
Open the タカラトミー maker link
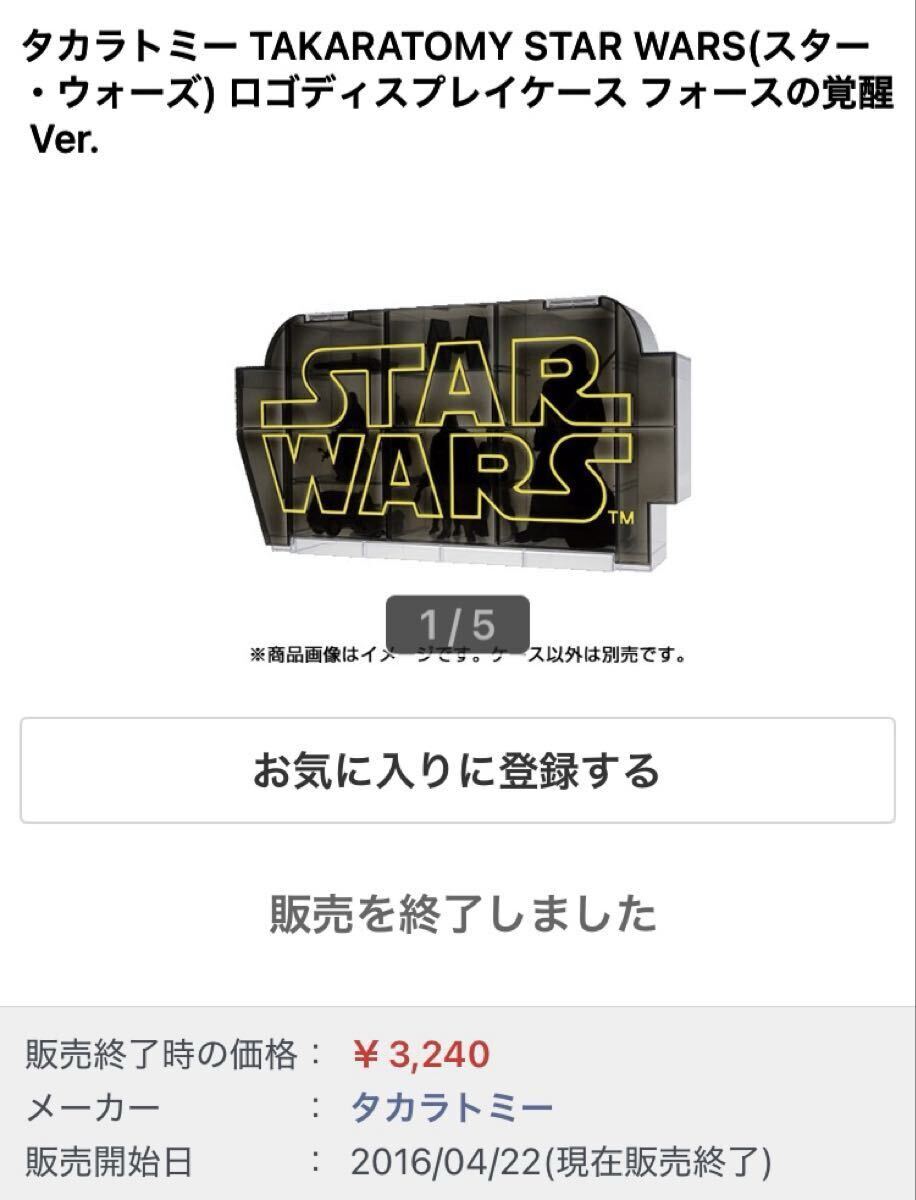pyautogui.click(x=452, y=1108)
